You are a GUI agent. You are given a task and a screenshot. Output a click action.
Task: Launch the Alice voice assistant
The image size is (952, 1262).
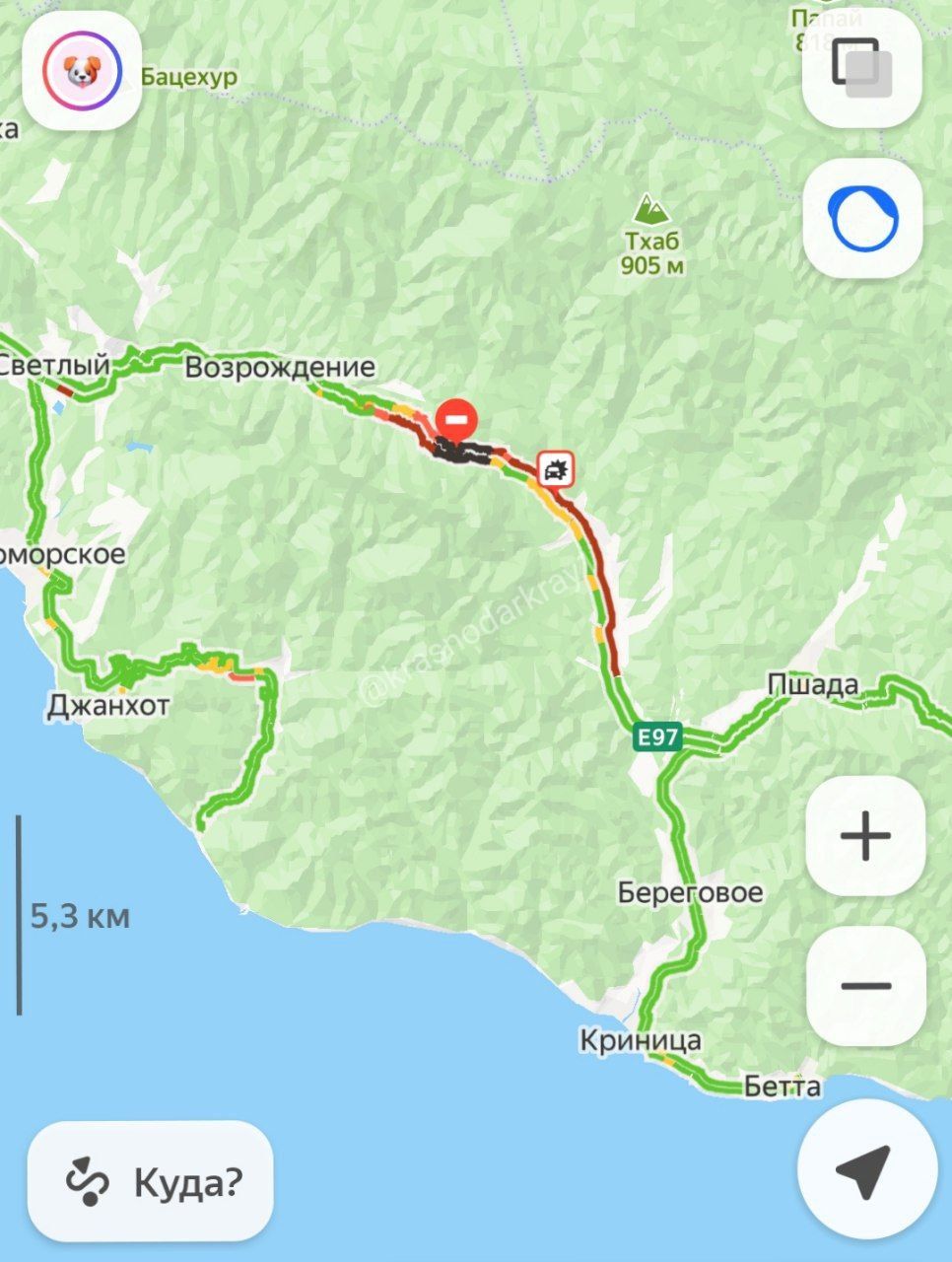click(x=863, y=218)
